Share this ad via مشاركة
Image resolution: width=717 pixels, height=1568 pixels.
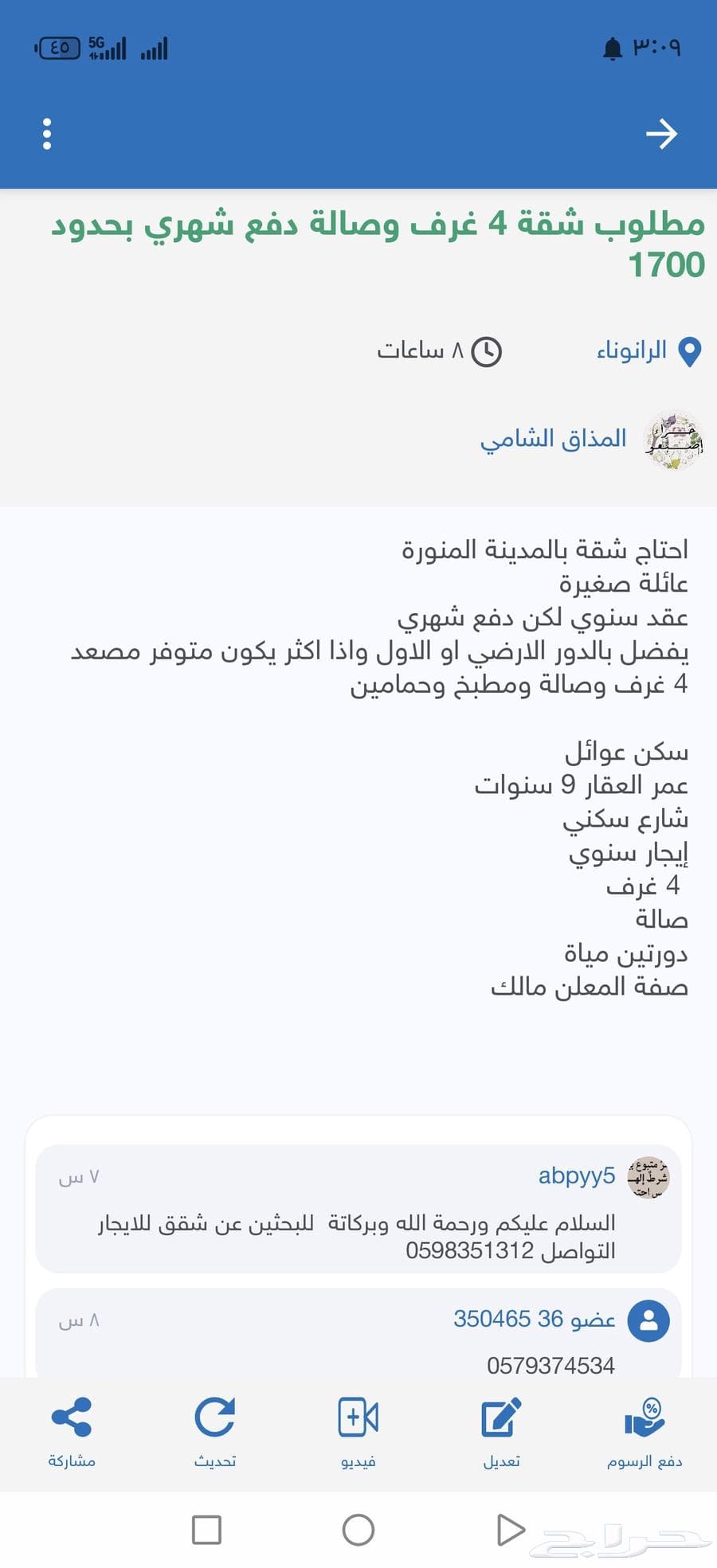coord(72,1432)
